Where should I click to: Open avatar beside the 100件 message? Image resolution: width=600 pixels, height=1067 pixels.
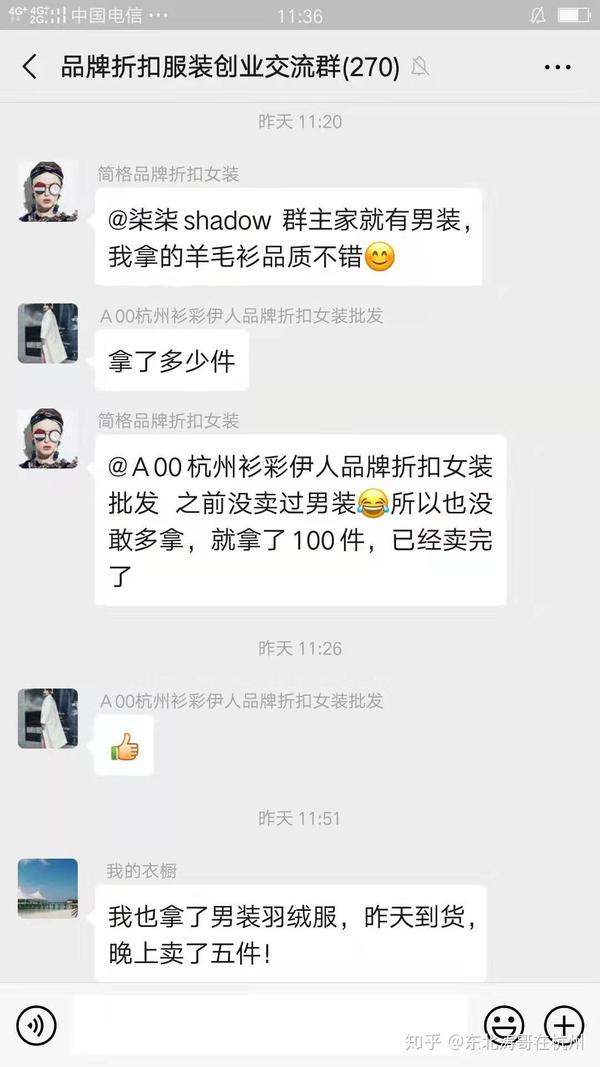[x=48, y=438]
